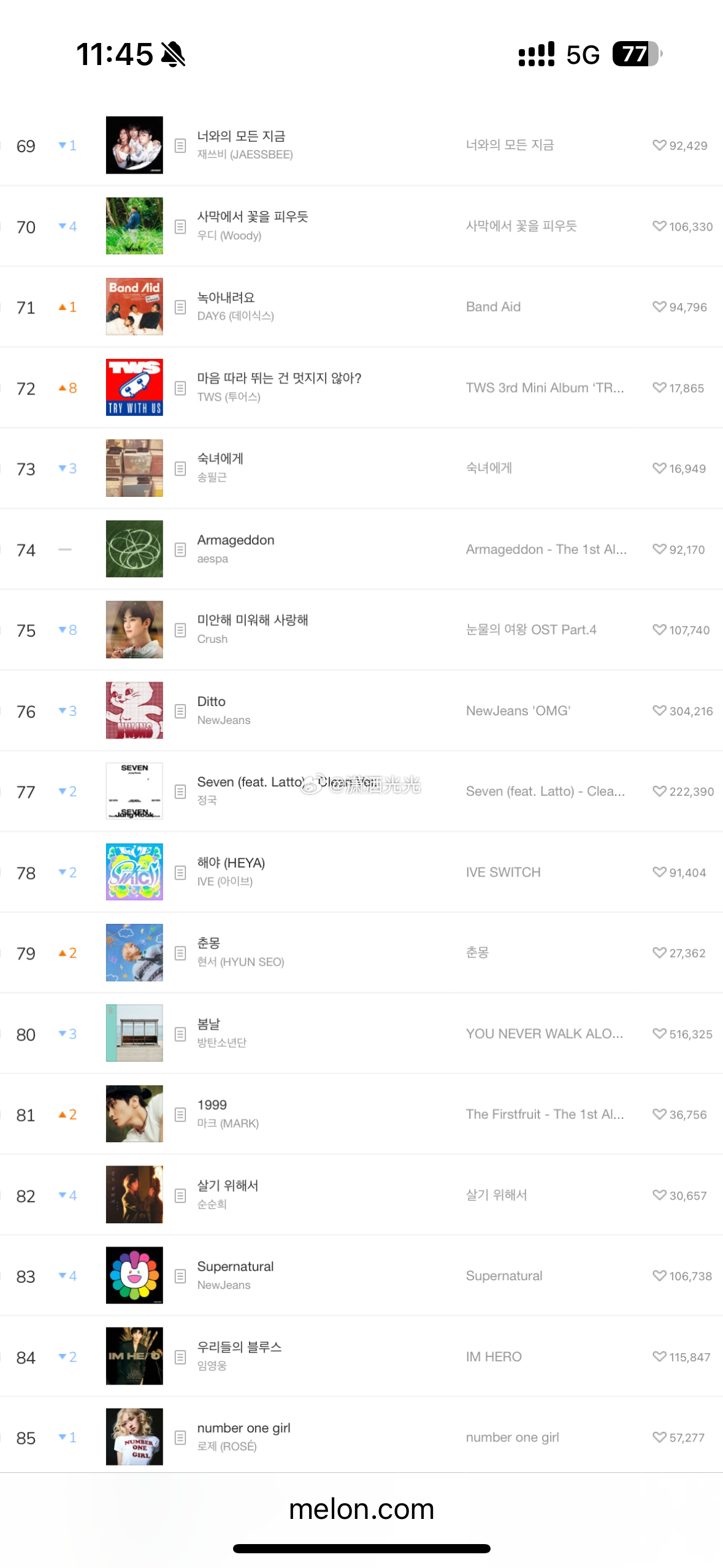Like the song 춘몽 by HYUN SEO
This screenshot has width=723, height=1568.
click(x=659, y=953)
